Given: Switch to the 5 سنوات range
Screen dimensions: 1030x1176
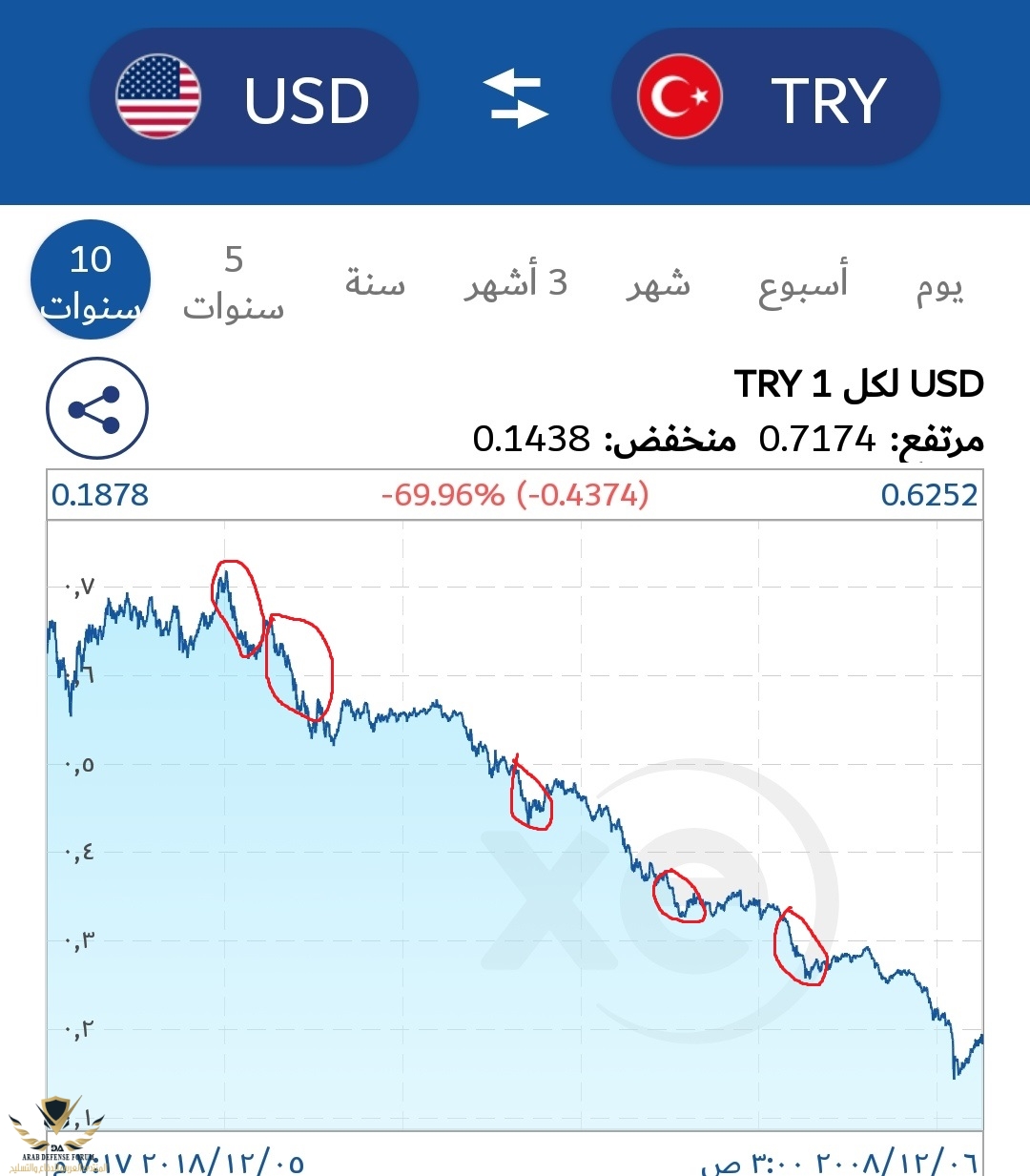Looking at the screenshot, I should click(x=234, y=283).
